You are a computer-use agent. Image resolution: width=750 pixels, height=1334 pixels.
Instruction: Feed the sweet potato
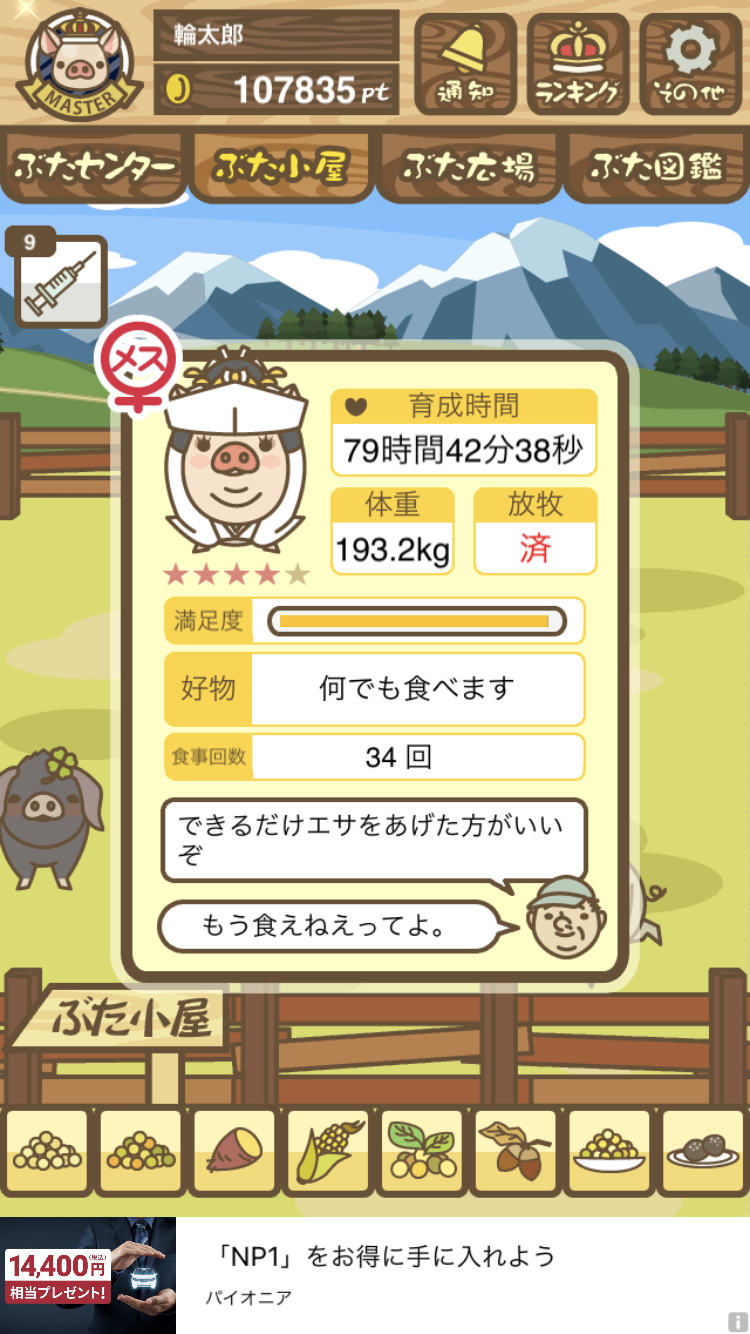(234, 1152)
